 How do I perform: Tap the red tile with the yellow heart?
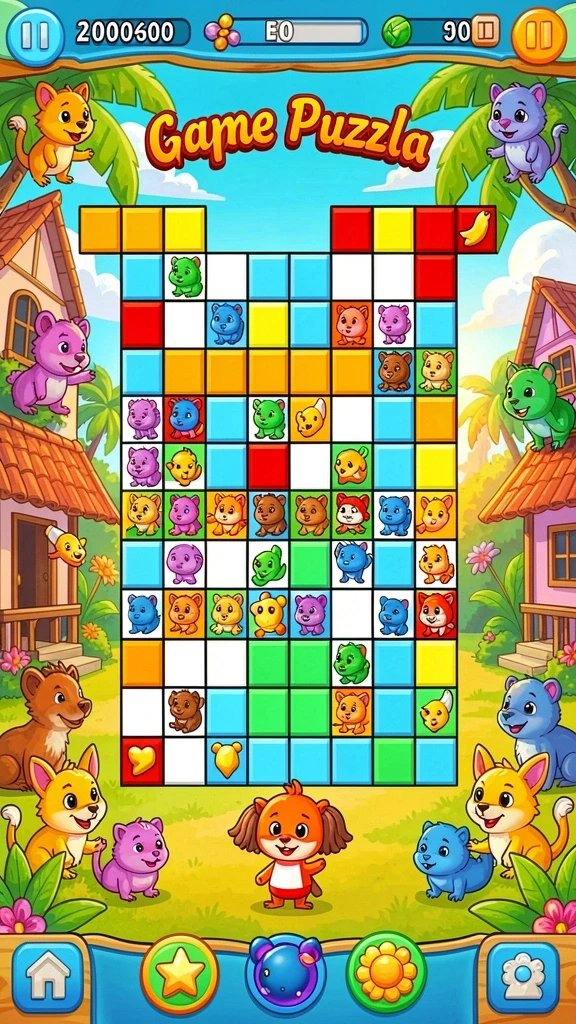pyautogui.click(x=142, y=761)
